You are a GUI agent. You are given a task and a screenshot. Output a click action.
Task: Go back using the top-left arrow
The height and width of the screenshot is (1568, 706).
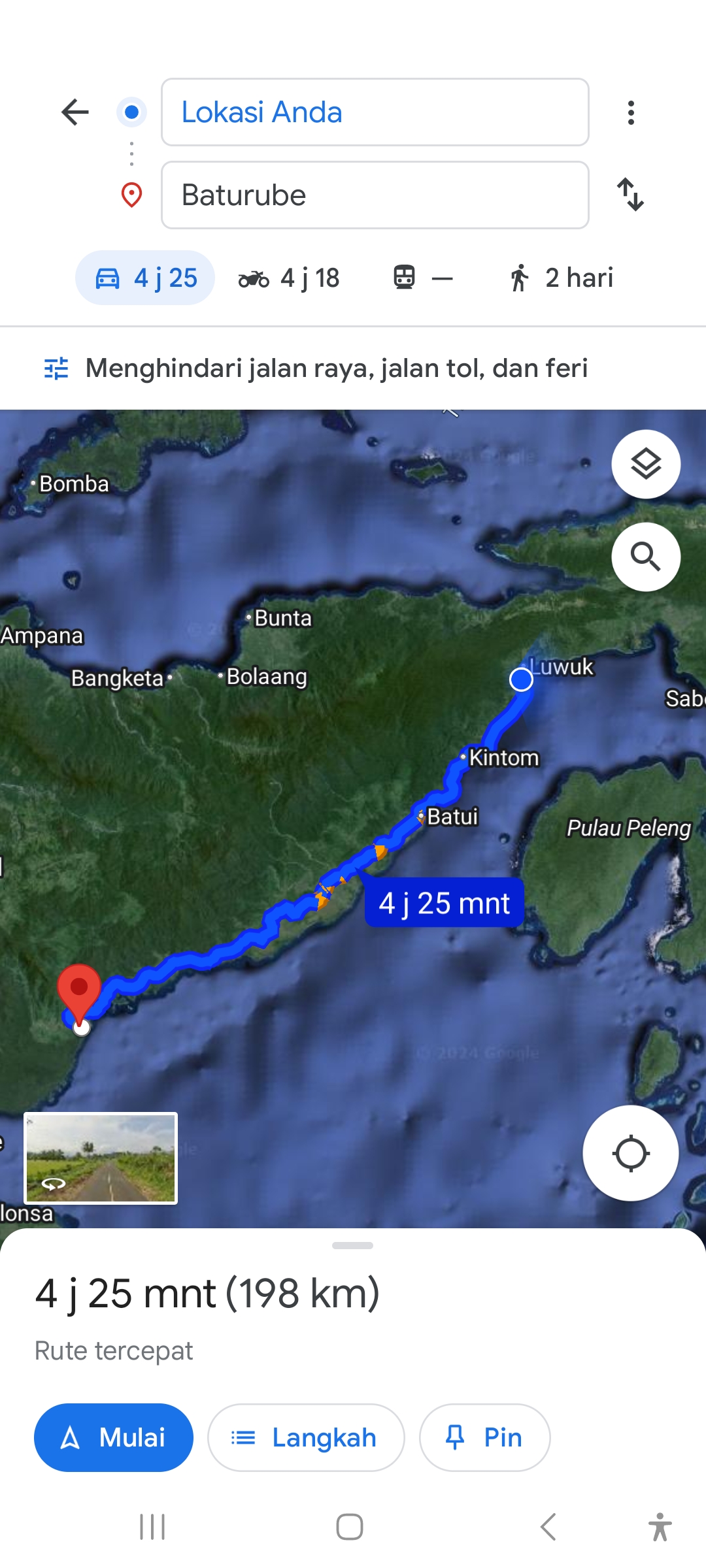tap(75, 112)
